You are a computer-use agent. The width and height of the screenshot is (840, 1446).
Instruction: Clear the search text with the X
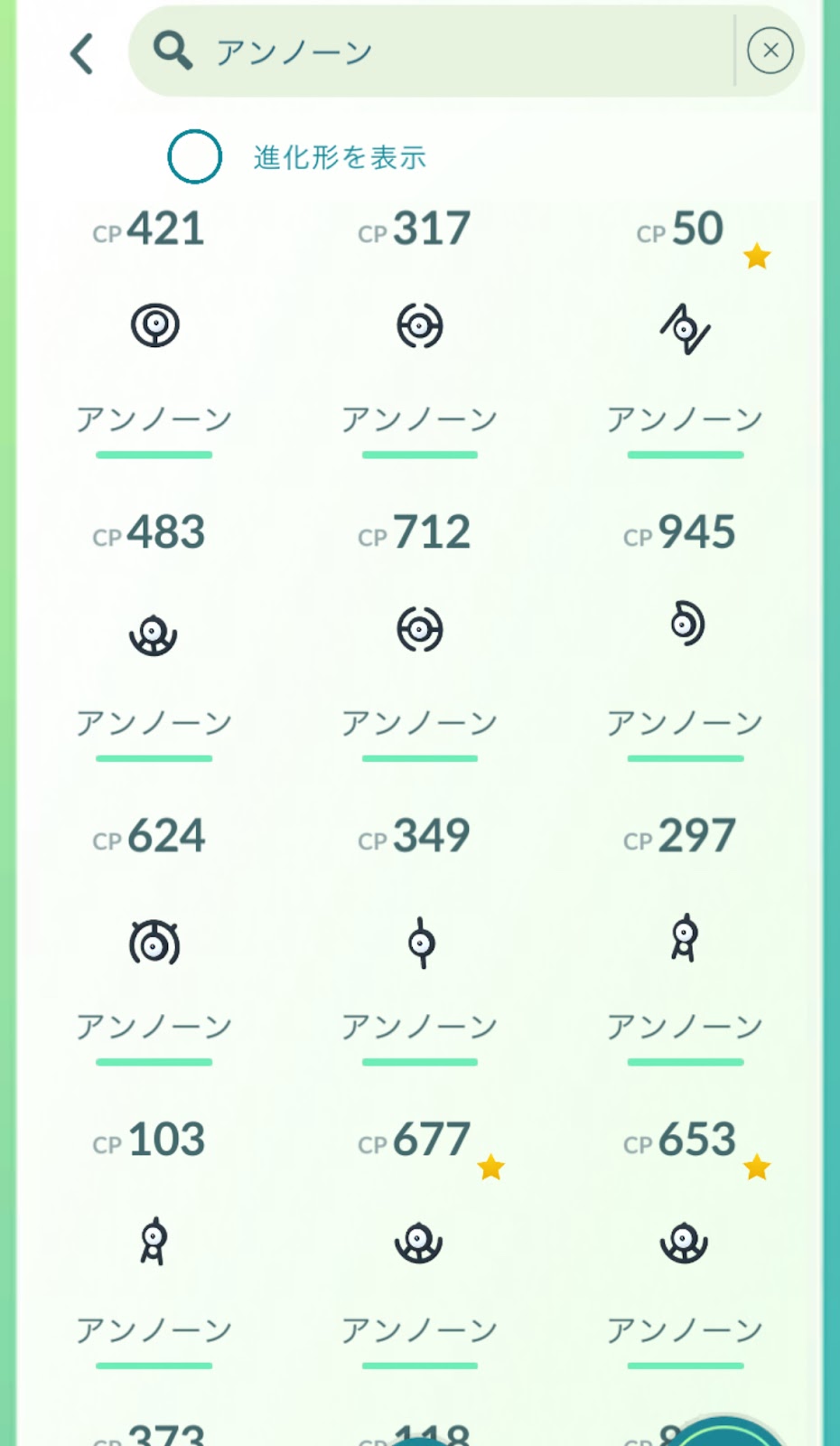[770, 51]
